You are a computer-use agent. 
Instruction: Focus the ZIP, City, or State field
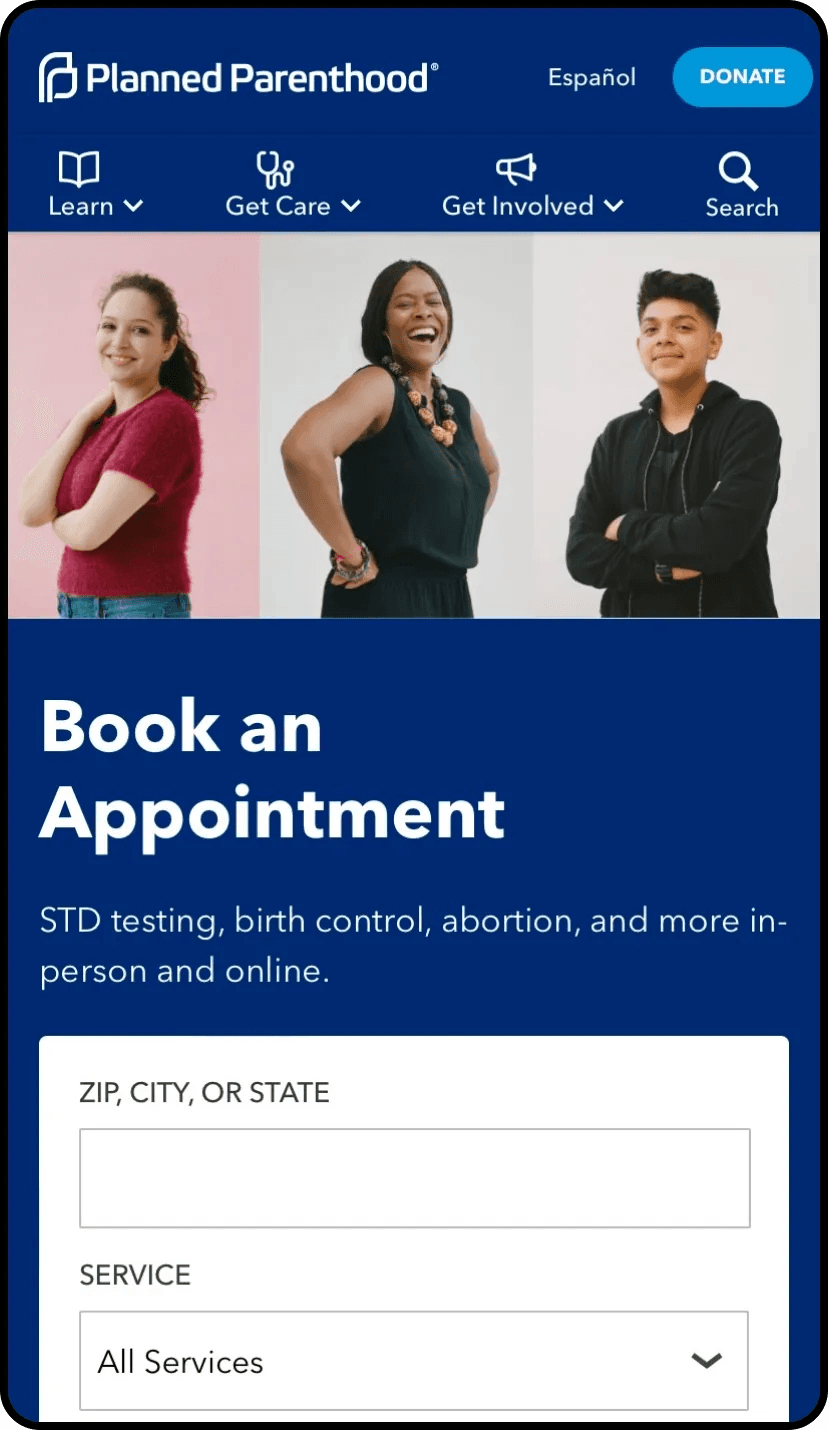click(414, 1178)
